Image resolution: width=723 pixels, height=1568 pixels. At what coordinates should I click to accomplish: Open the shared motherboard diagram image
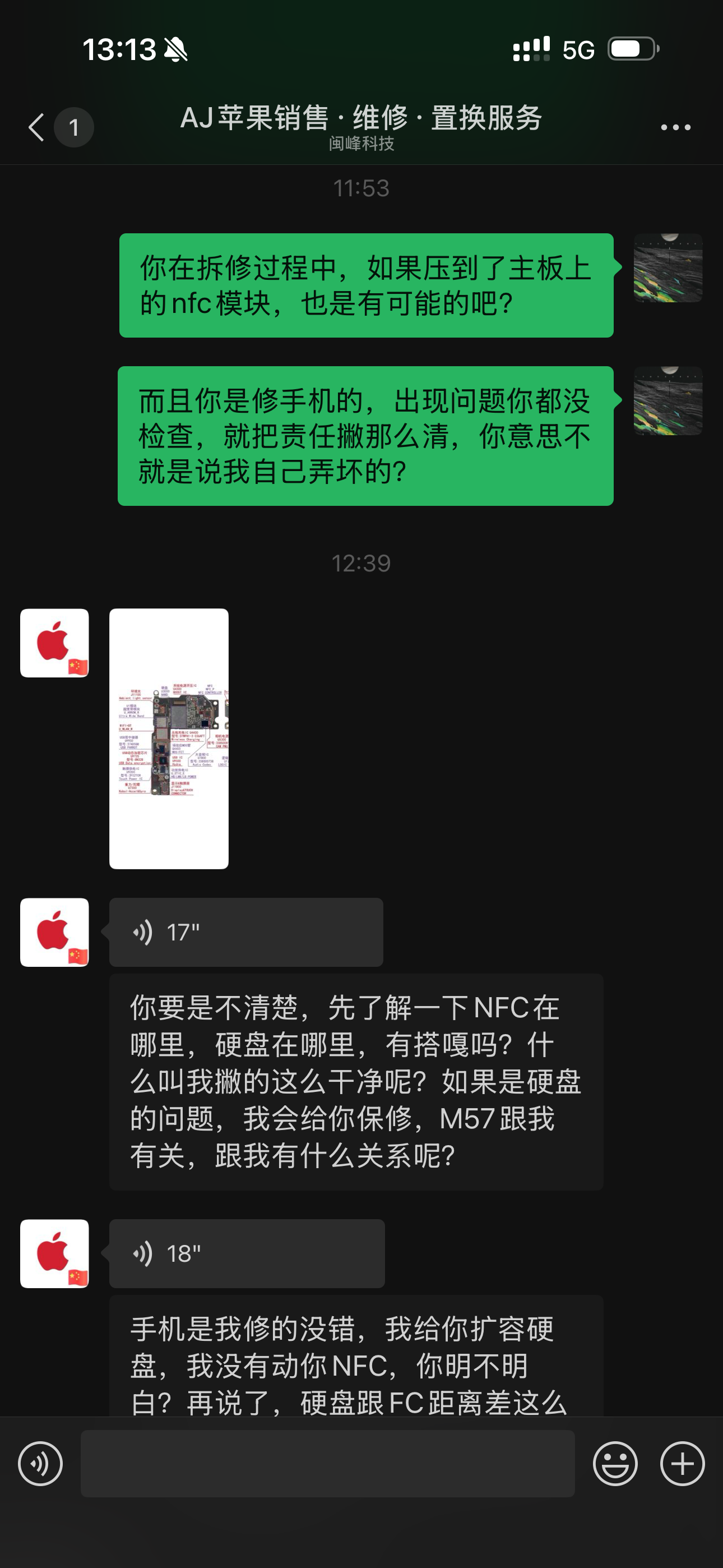(169, 739)
